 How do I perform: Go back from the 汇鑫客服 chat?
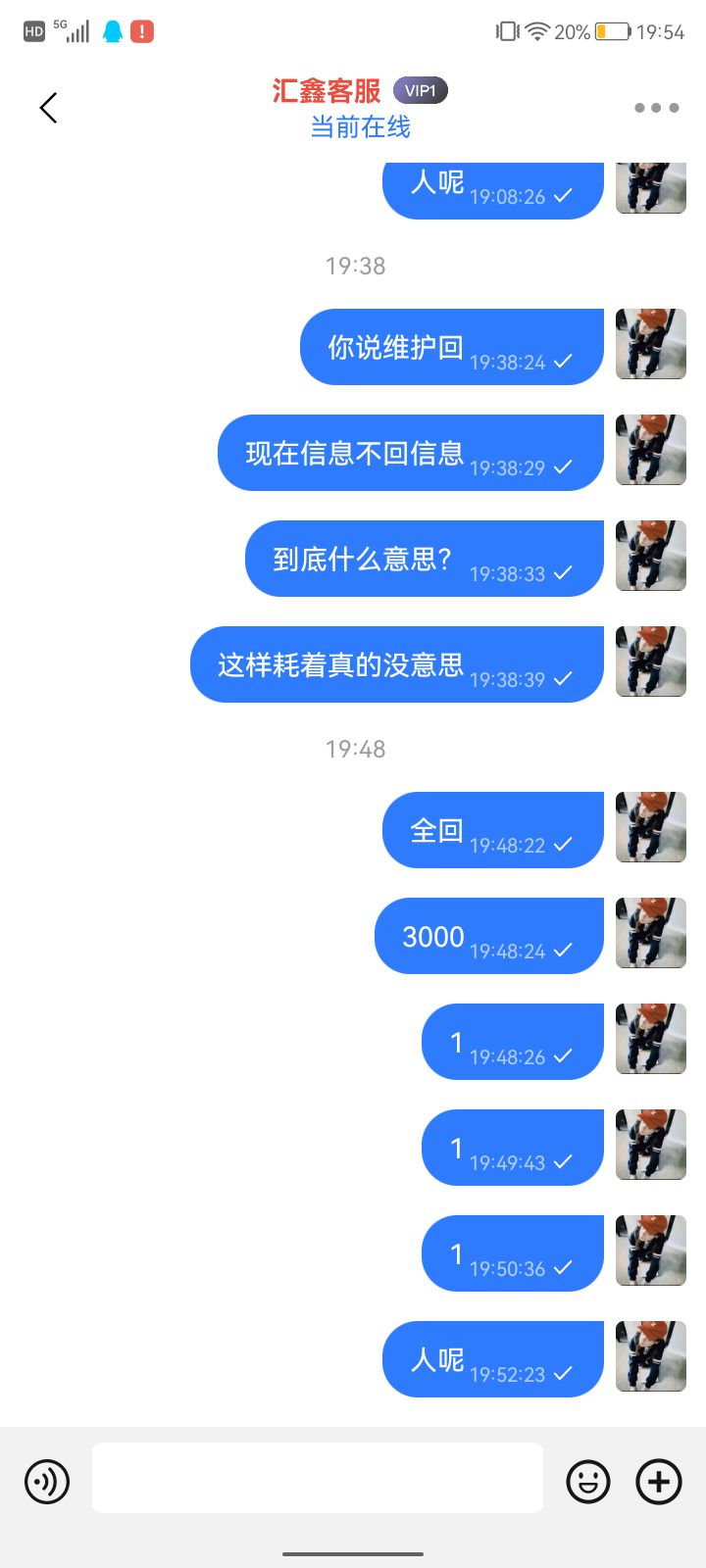[48, 108]
